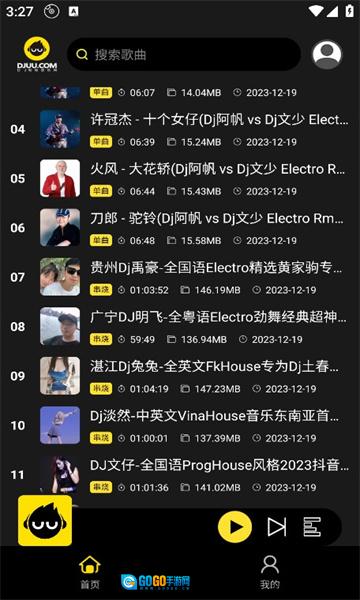Switch to the 我的 tab

pyautogui.click(x=270, y=572)
